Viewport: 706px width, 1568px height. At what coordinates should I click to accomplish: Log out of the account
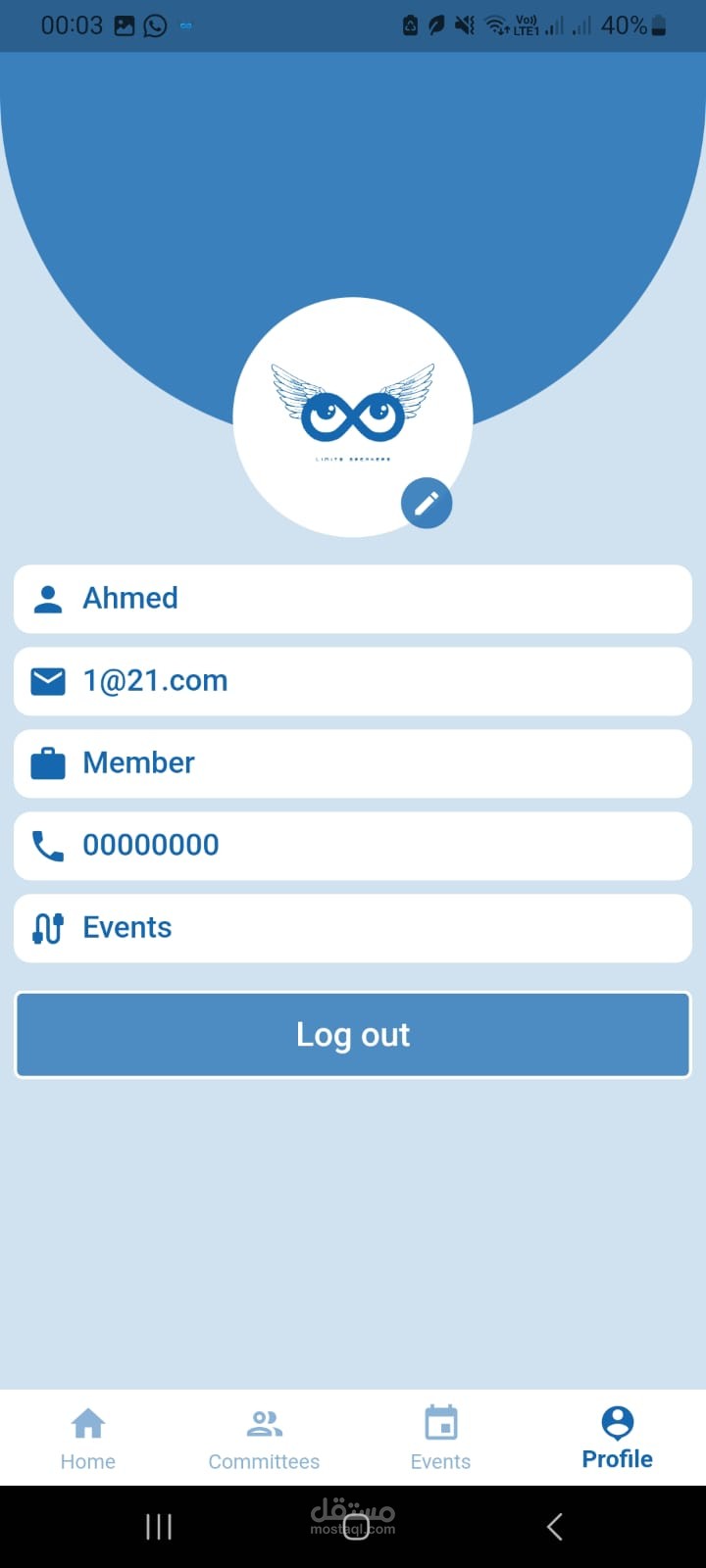[353, 1035]
